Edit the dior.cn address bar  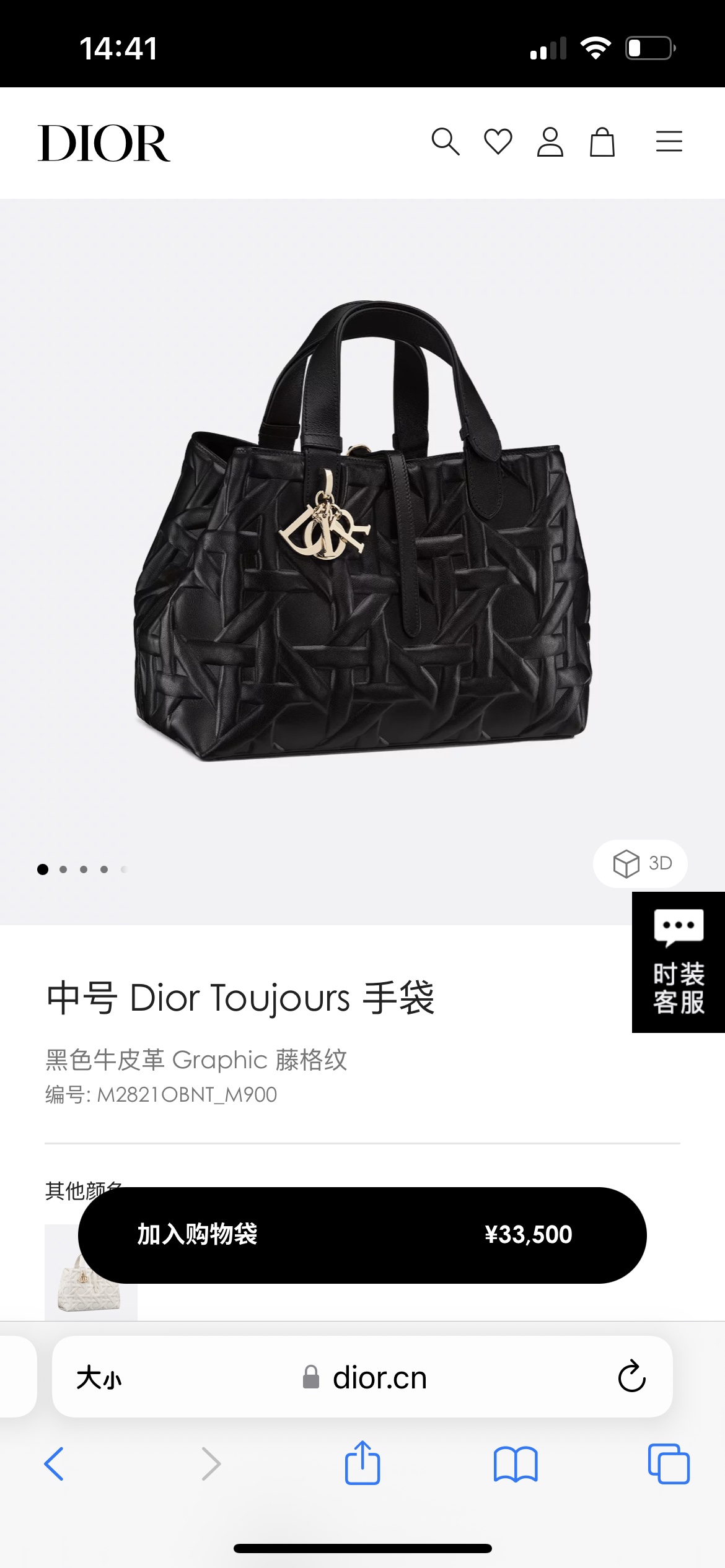(379, 1378)
